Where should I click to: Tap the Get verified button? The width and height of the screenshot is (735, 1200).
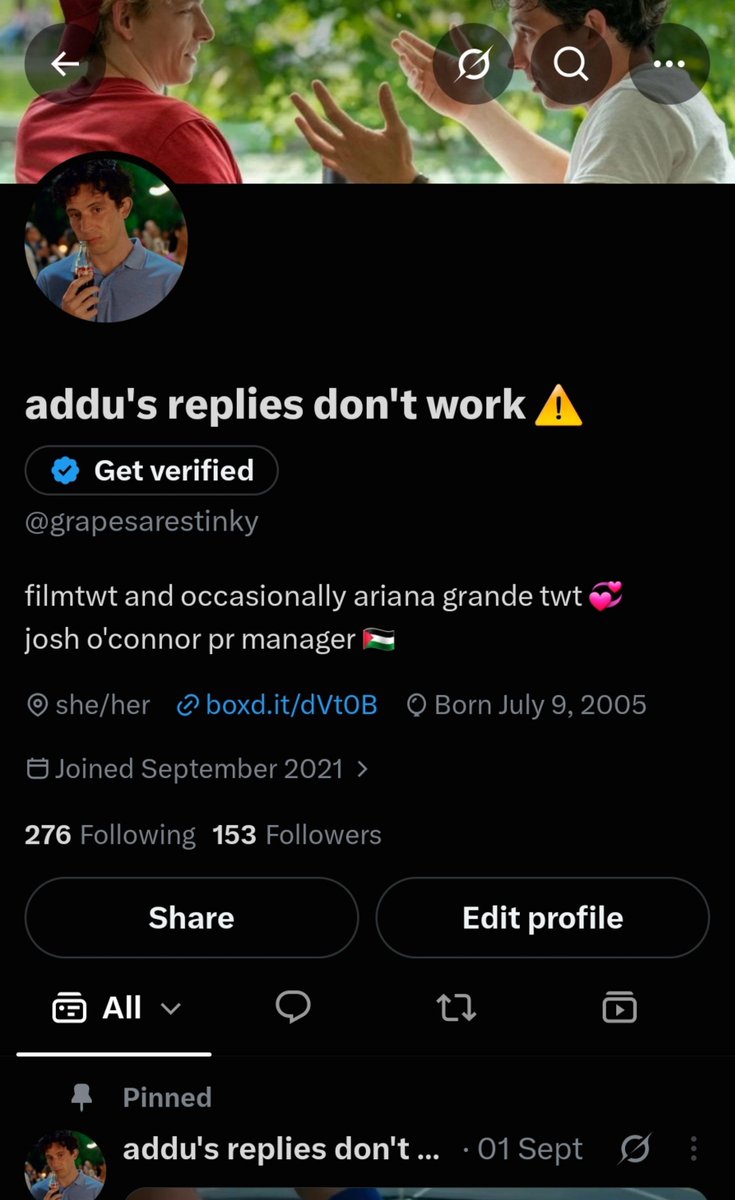pyautogui.click(x=152, y=470)
